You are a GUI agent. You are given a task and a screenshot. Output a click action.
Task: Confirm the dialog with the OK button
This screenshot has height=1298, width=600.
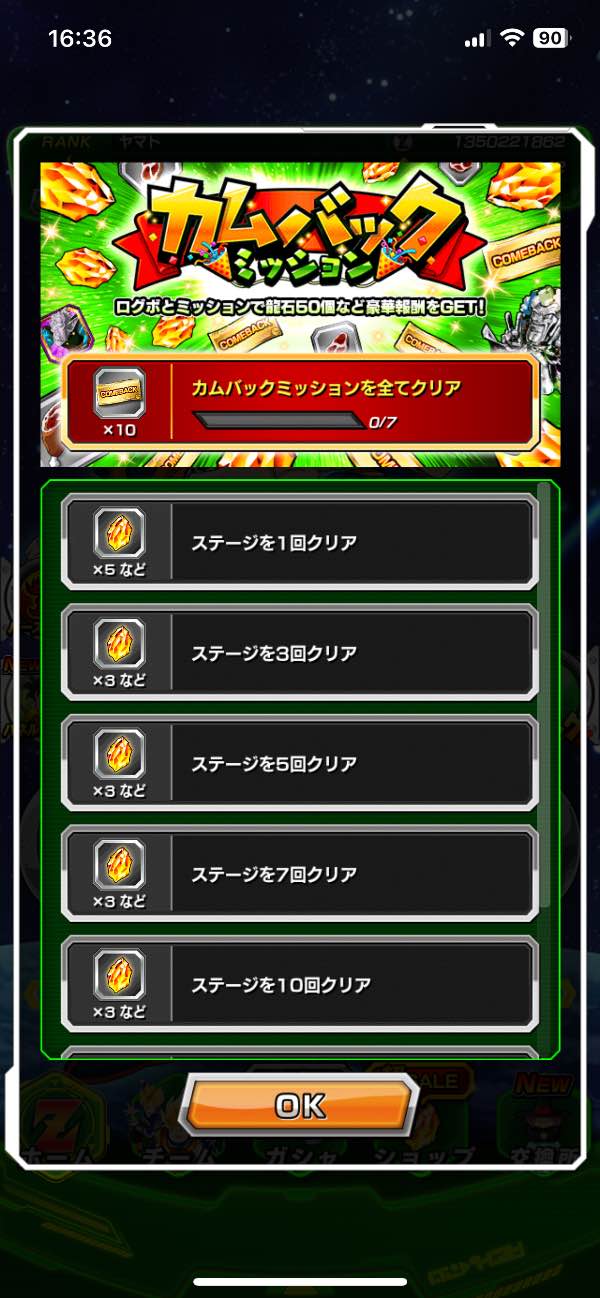299,1104
